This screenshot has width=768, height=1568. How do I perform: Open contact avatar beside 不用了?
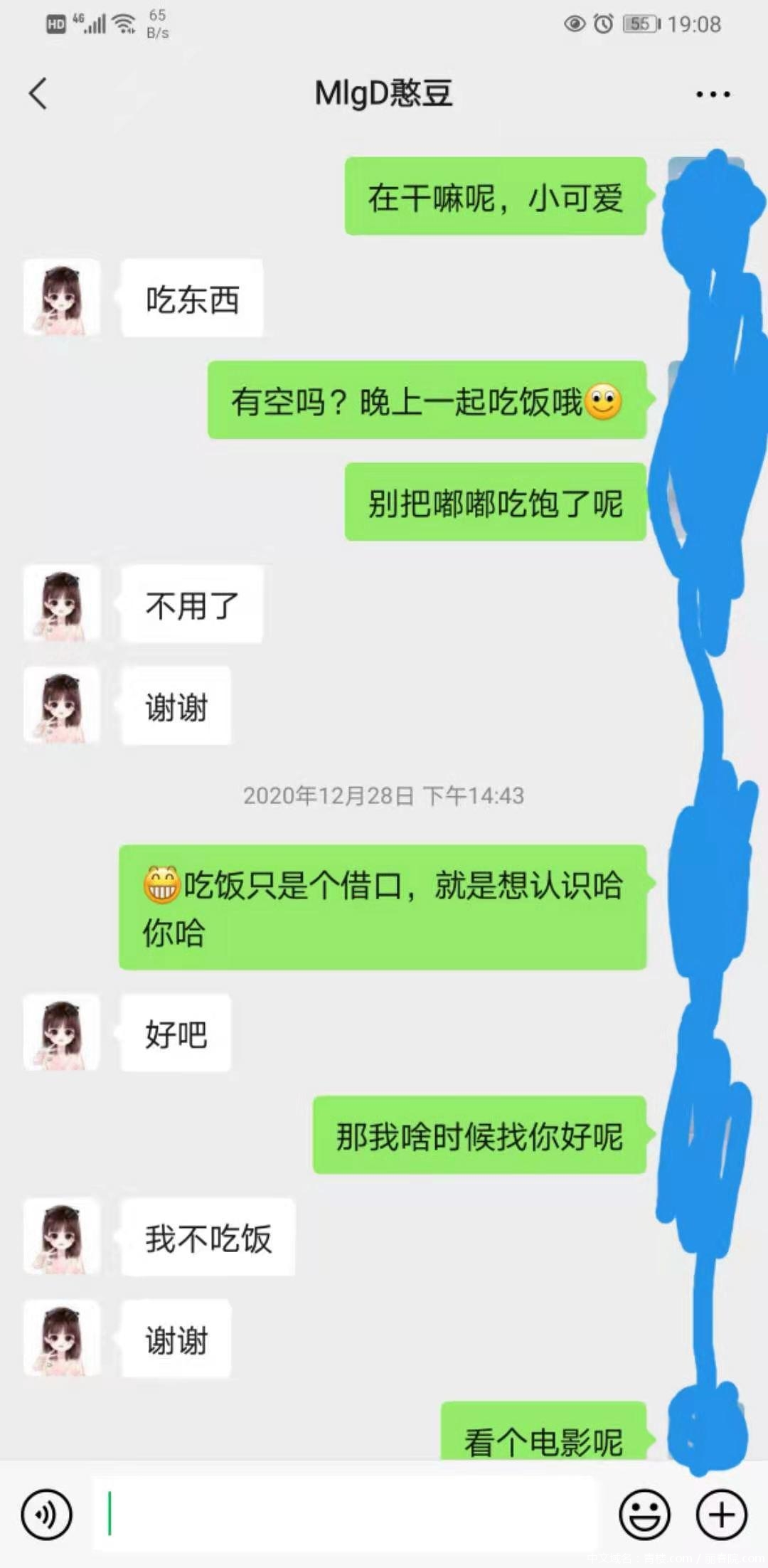[x=62, y=604]
